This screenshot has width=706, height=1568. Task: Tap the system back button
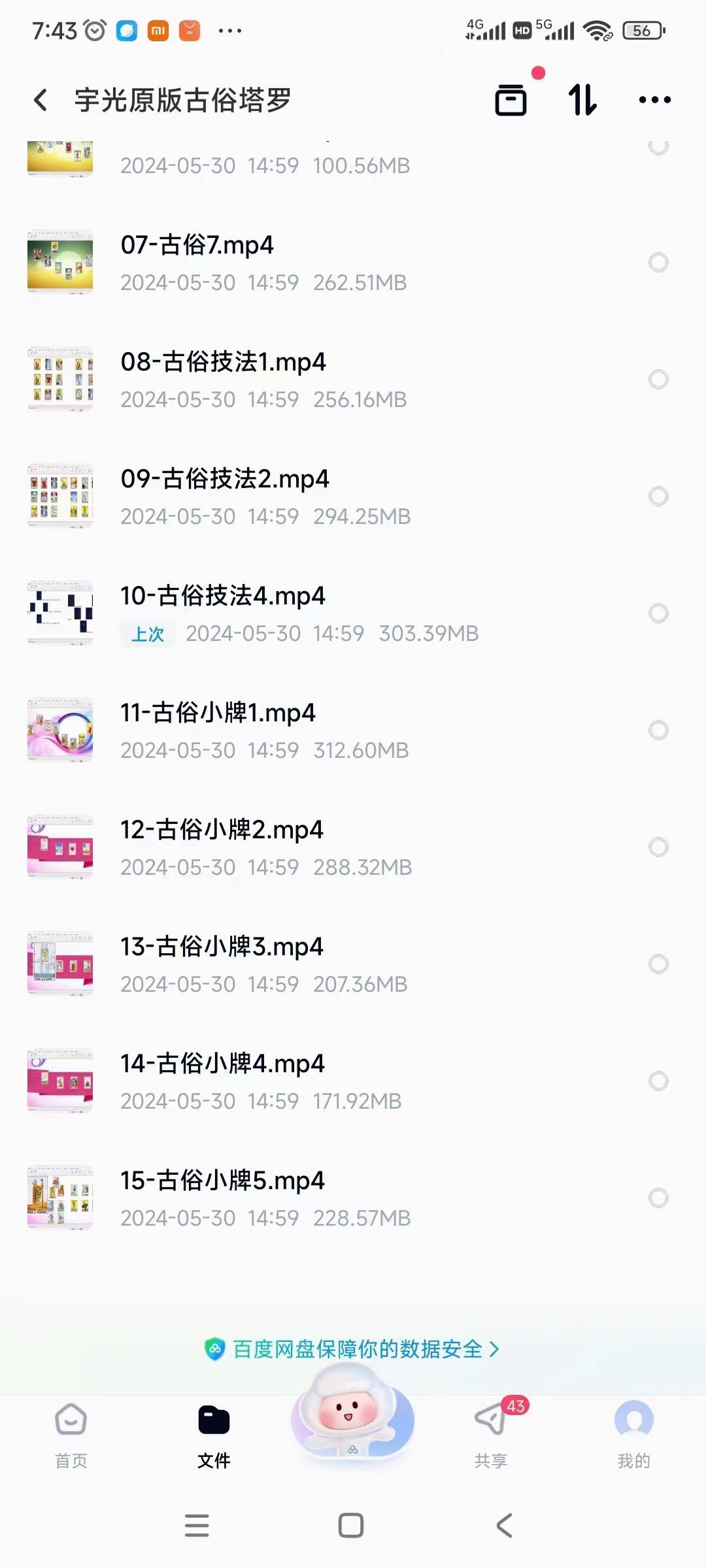pyautogui.click(x=504, y=1526)
